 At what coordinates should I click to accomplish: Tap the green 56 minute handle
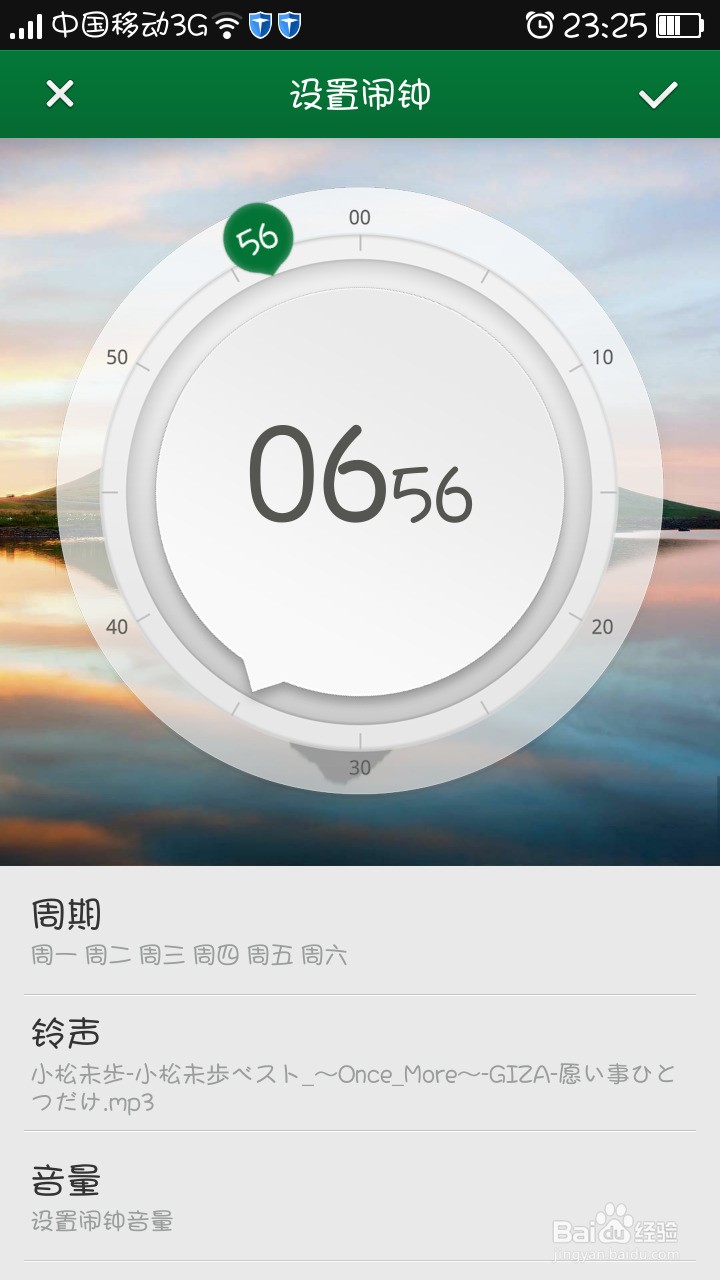coord(258,239)
